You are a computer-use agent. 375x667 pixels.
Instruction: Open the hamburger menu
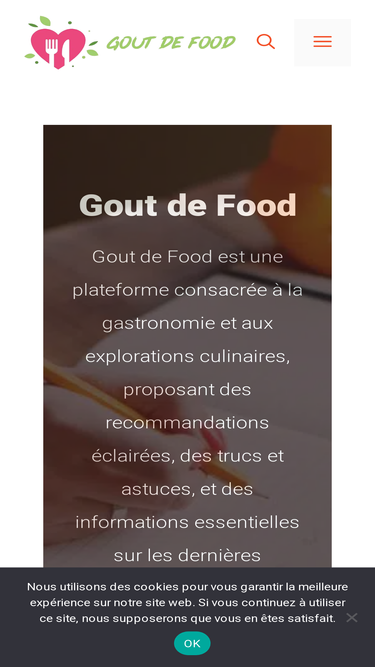(x=323, y=42)
